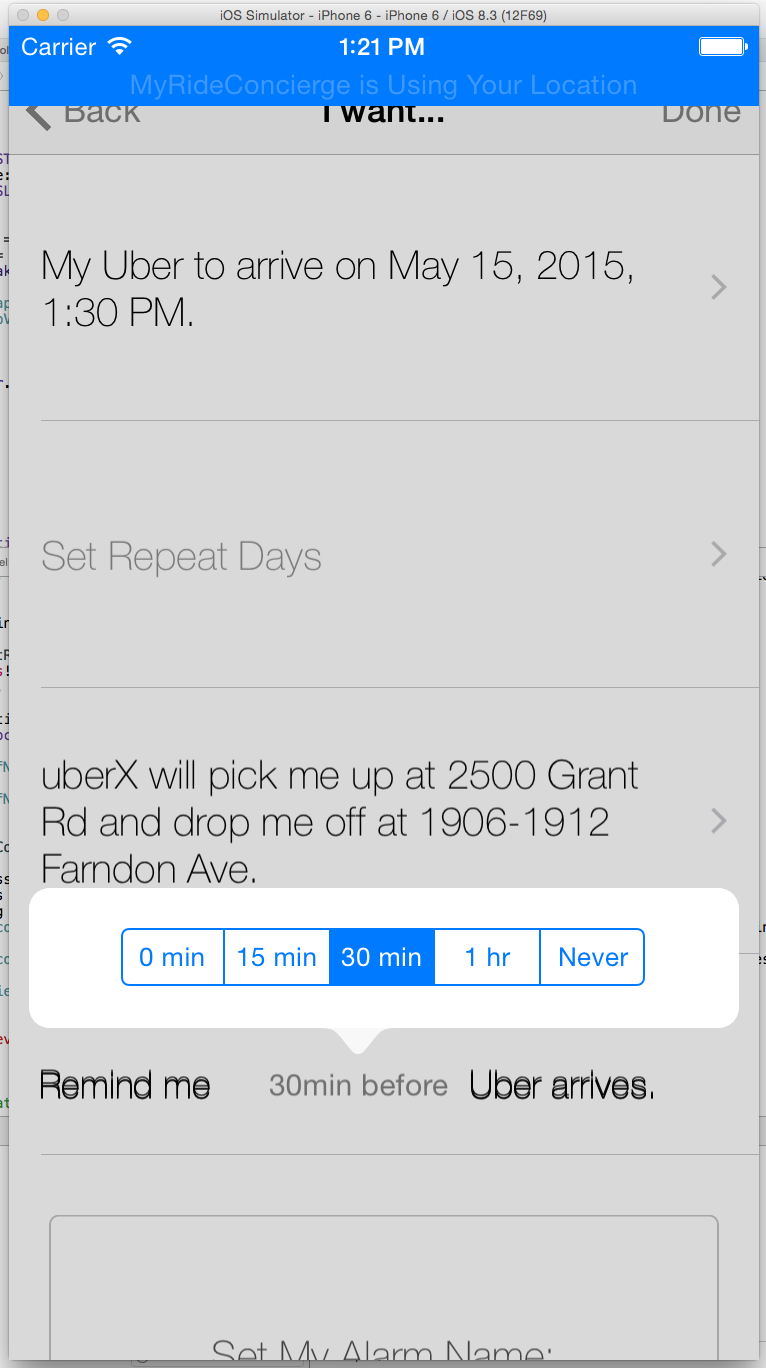Tap the 30min before reminder value
766x1368 pixels.
coord(358,1085)
